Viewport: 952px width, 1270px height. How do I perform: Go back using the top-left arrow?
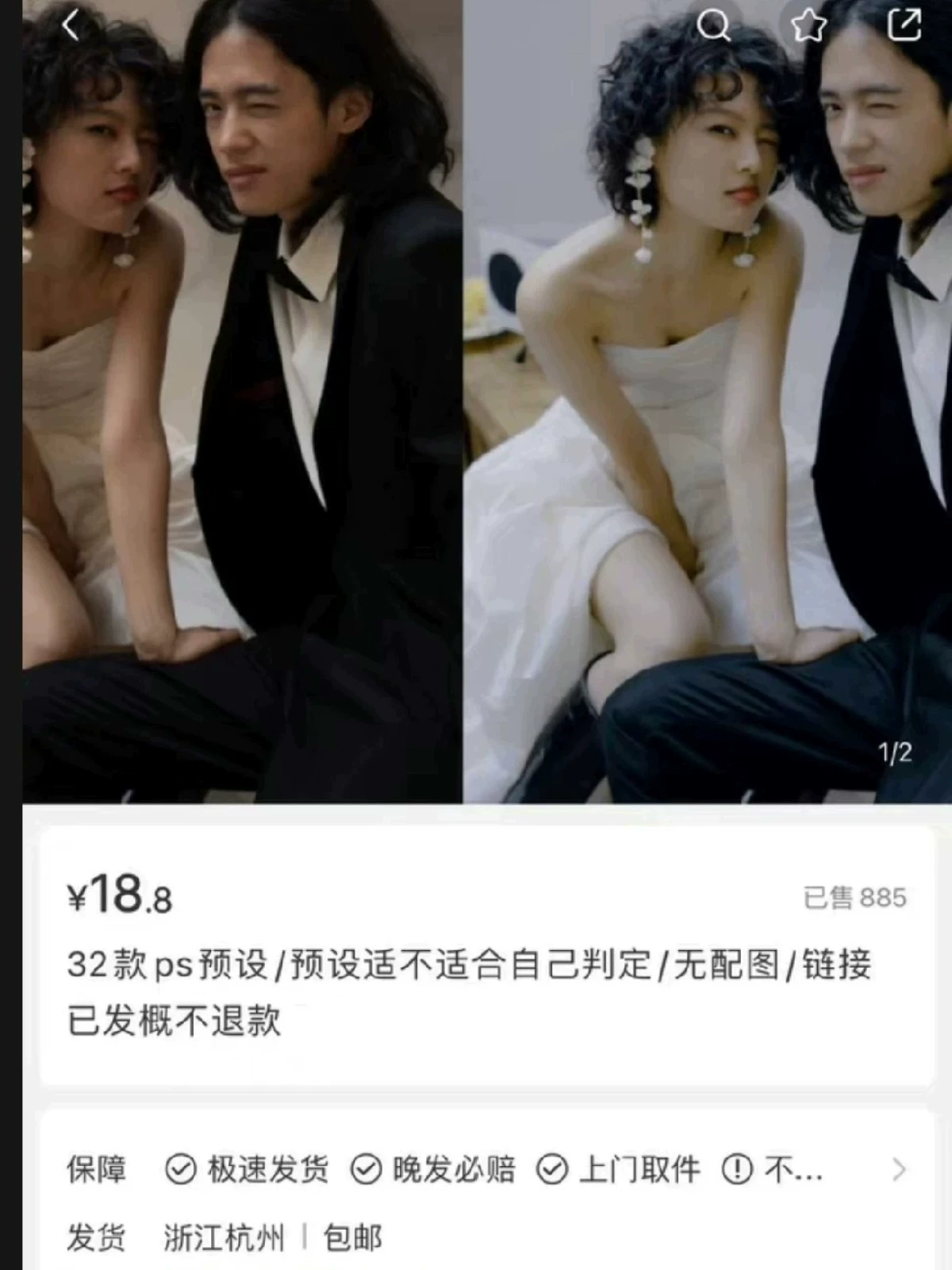click(71, 26)
